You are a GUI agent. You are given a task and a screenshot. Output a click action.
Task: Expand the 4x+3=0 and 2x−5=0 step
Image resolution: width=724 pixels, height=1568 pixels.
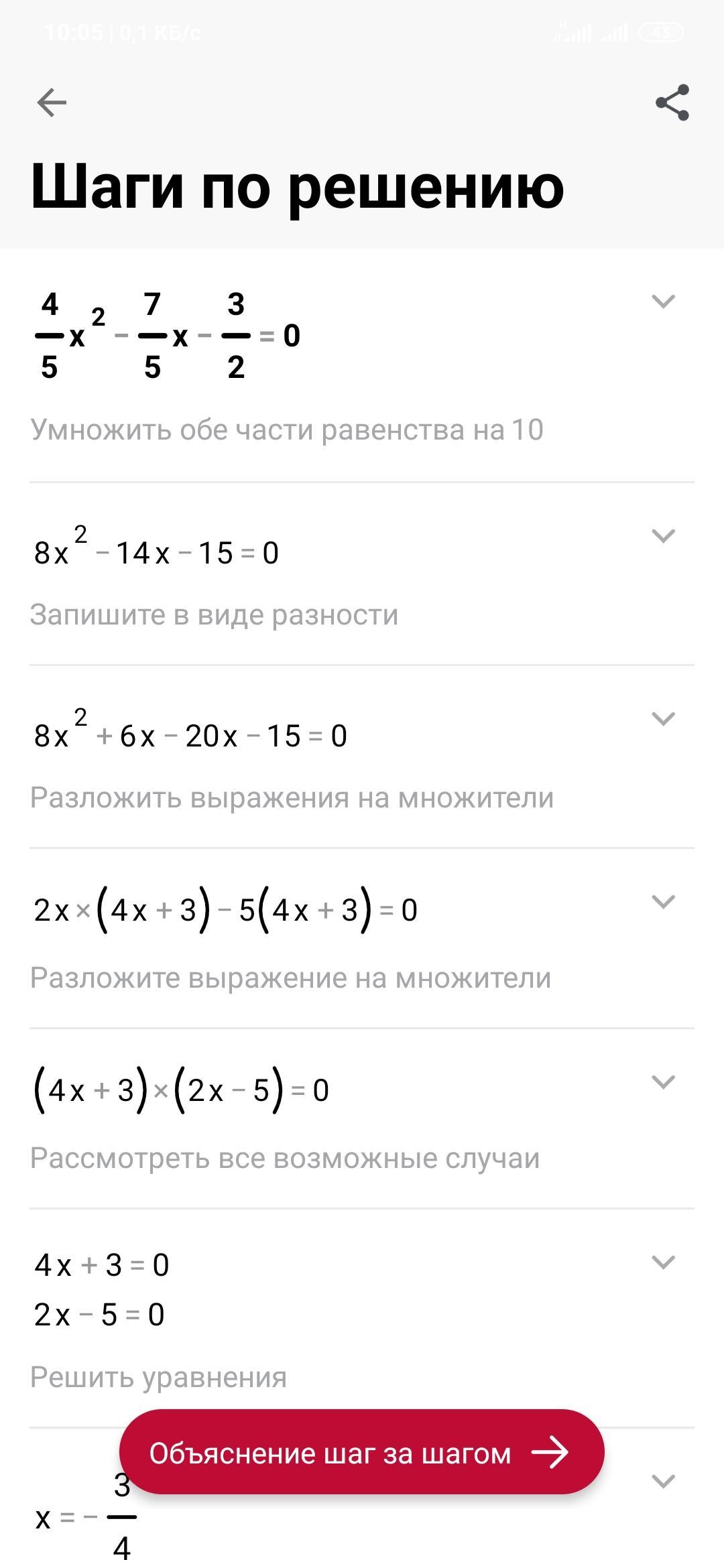[663, 1262]
